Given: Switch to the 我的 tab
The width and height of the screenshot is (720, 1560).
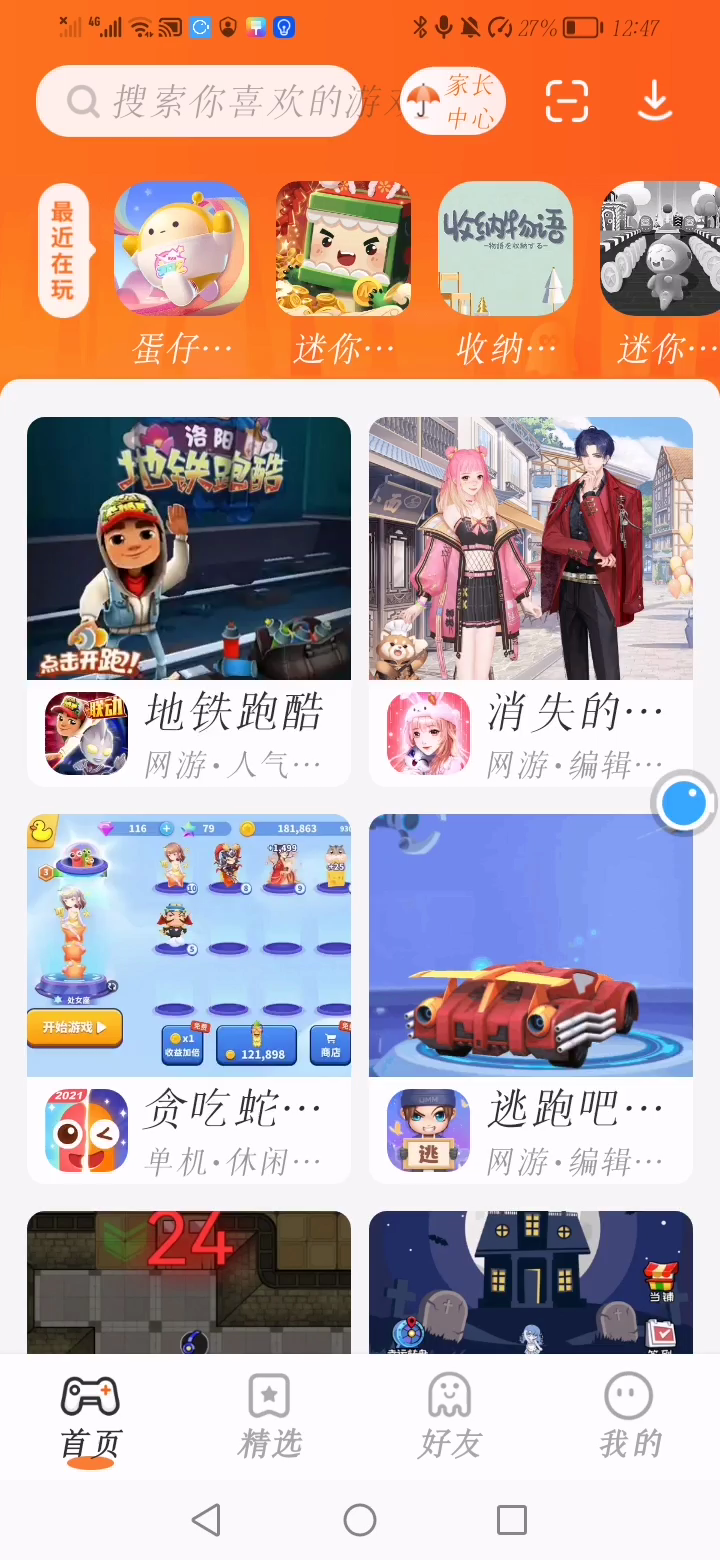Looking at the screenshot, I should click(630, 1415).
